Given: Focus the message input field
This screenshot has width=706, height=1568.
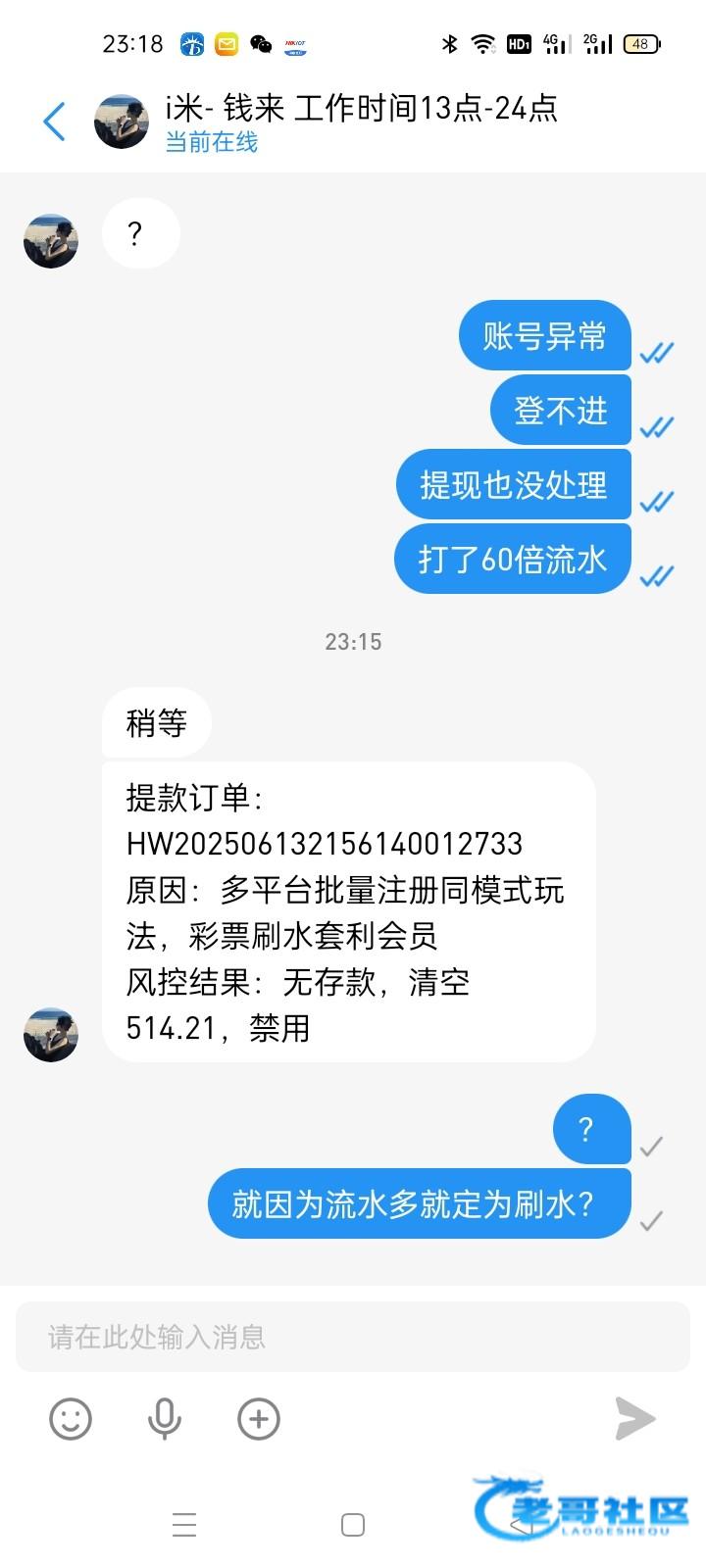Looking at the screenshot, I should (x=353, y=1337).
